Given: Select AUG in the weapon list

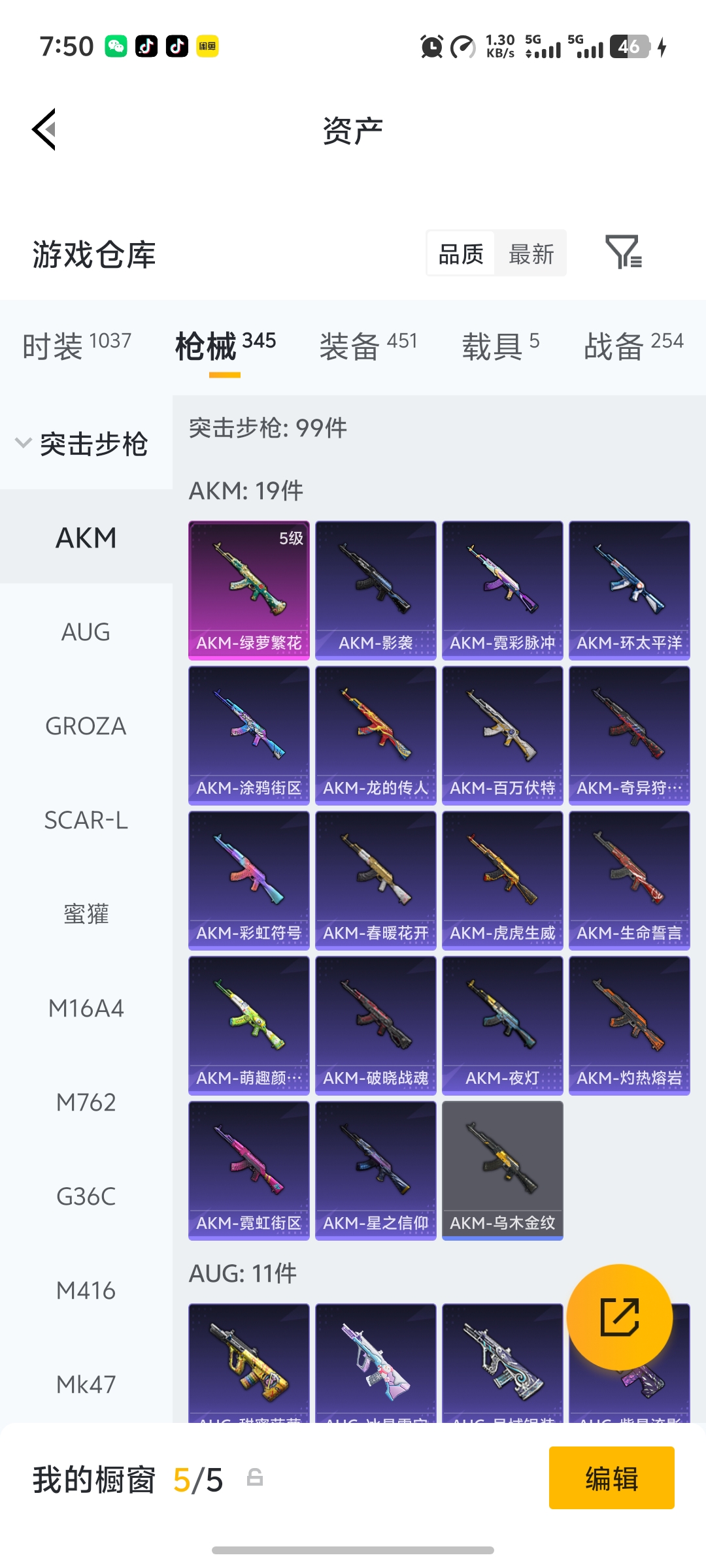Looking at the screenshot, I should (86, 632).
